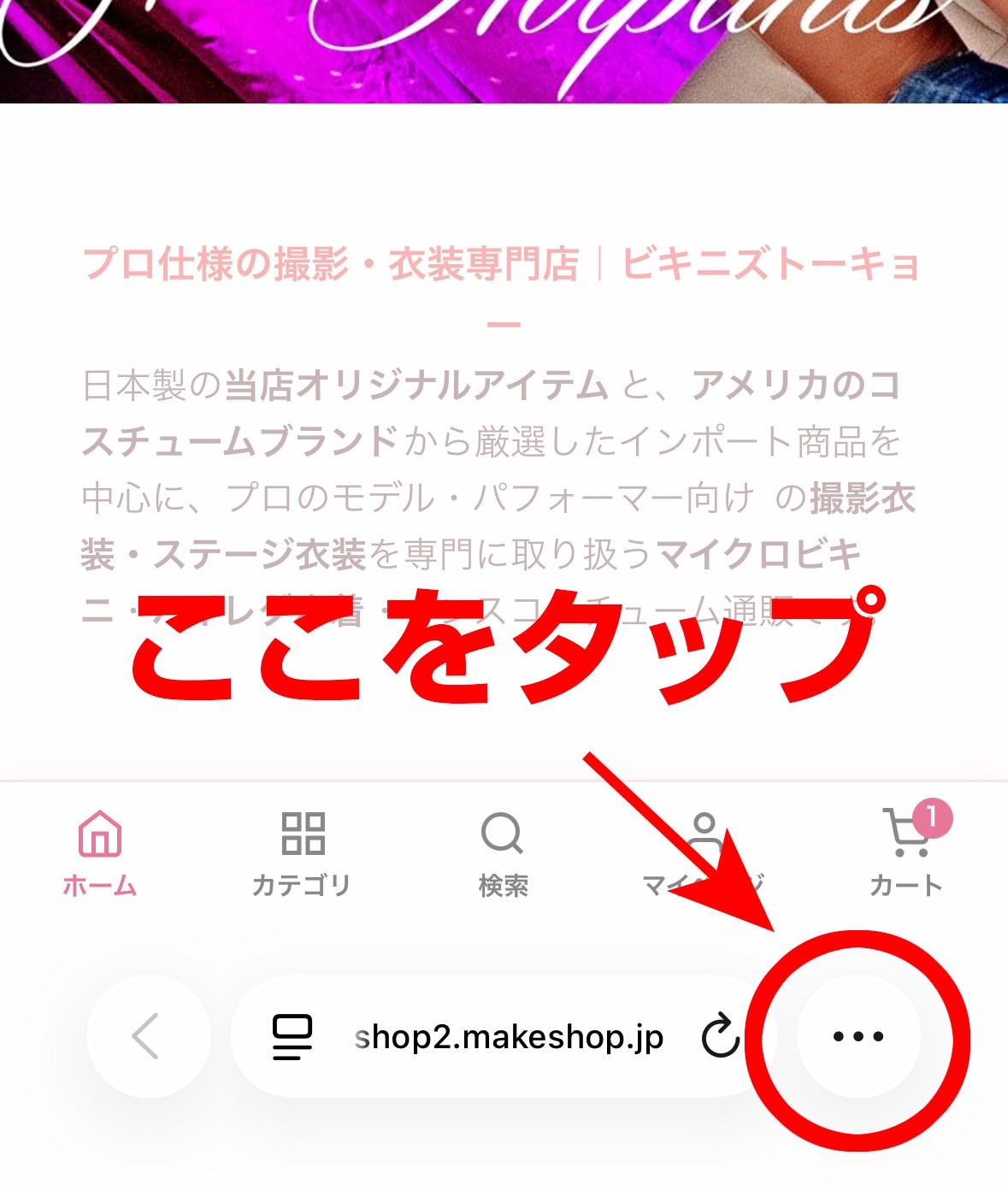Switch to the ホーム tab

click(x=100, y=855)
